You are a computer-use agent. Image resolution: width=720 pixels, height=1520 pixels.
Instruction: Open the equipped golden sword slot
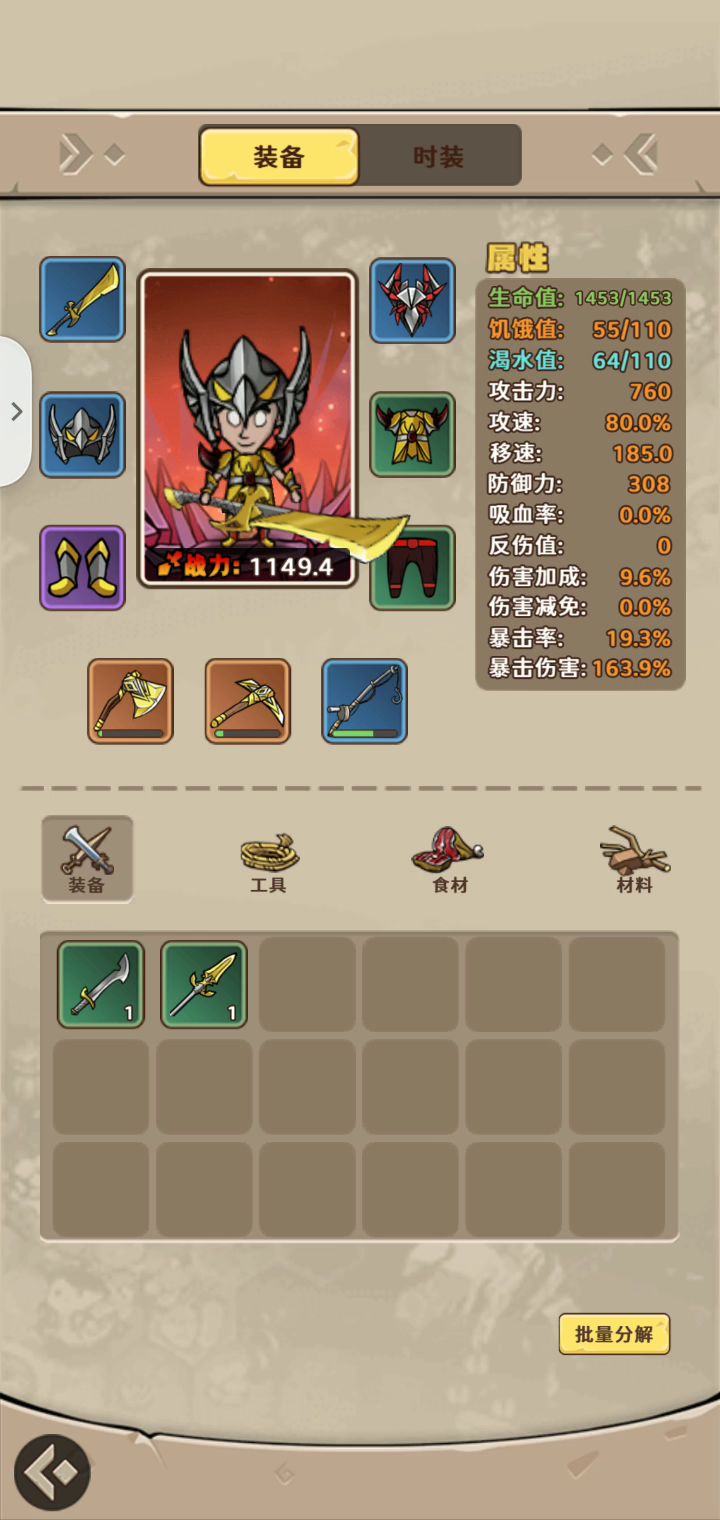click(x=83, y=300)
